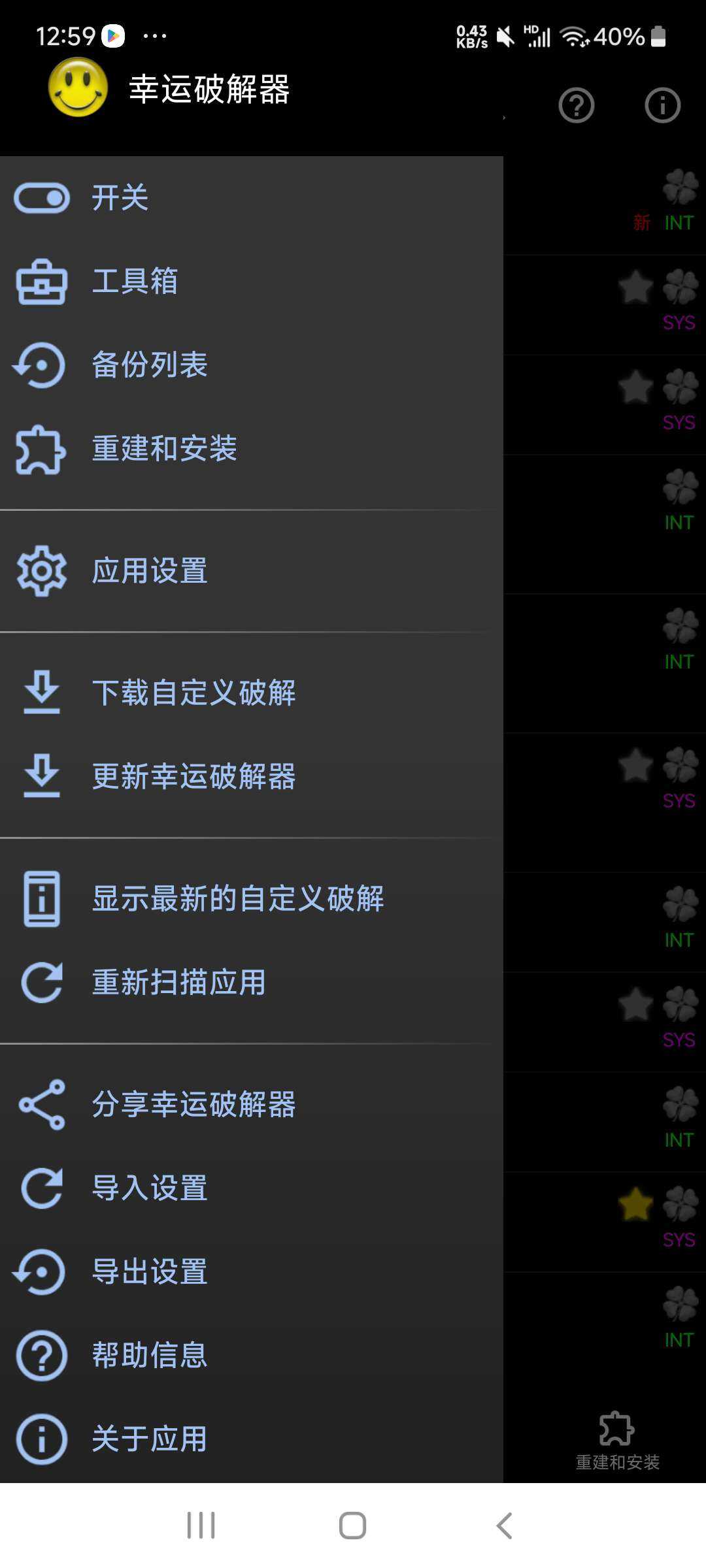Select 重建和安装 in the drawer
The image size is (706, 1568).
(163, 448)
